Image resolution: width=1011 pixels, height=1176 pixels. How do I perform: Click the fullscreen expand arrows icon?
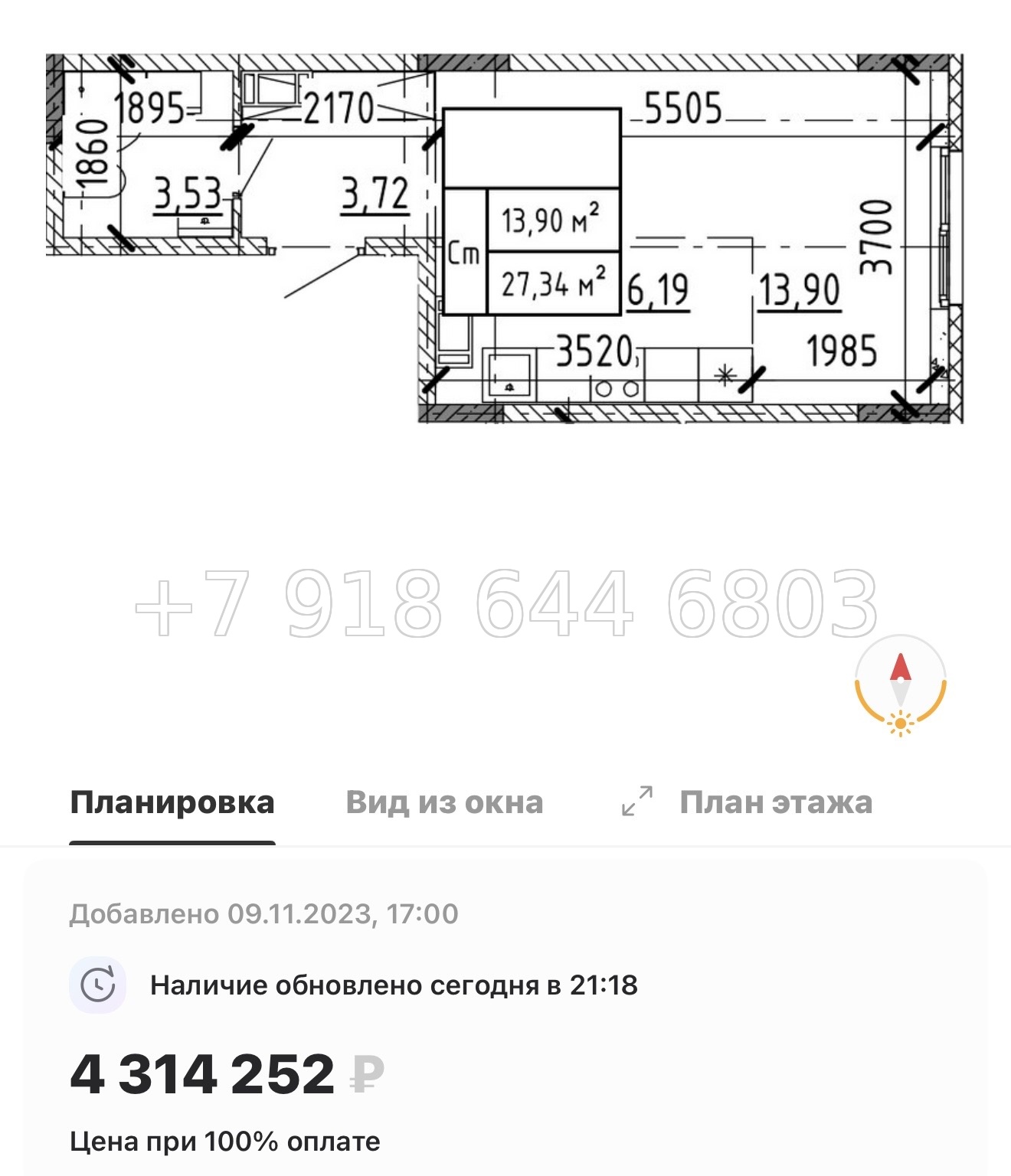[x=637, y=801]
